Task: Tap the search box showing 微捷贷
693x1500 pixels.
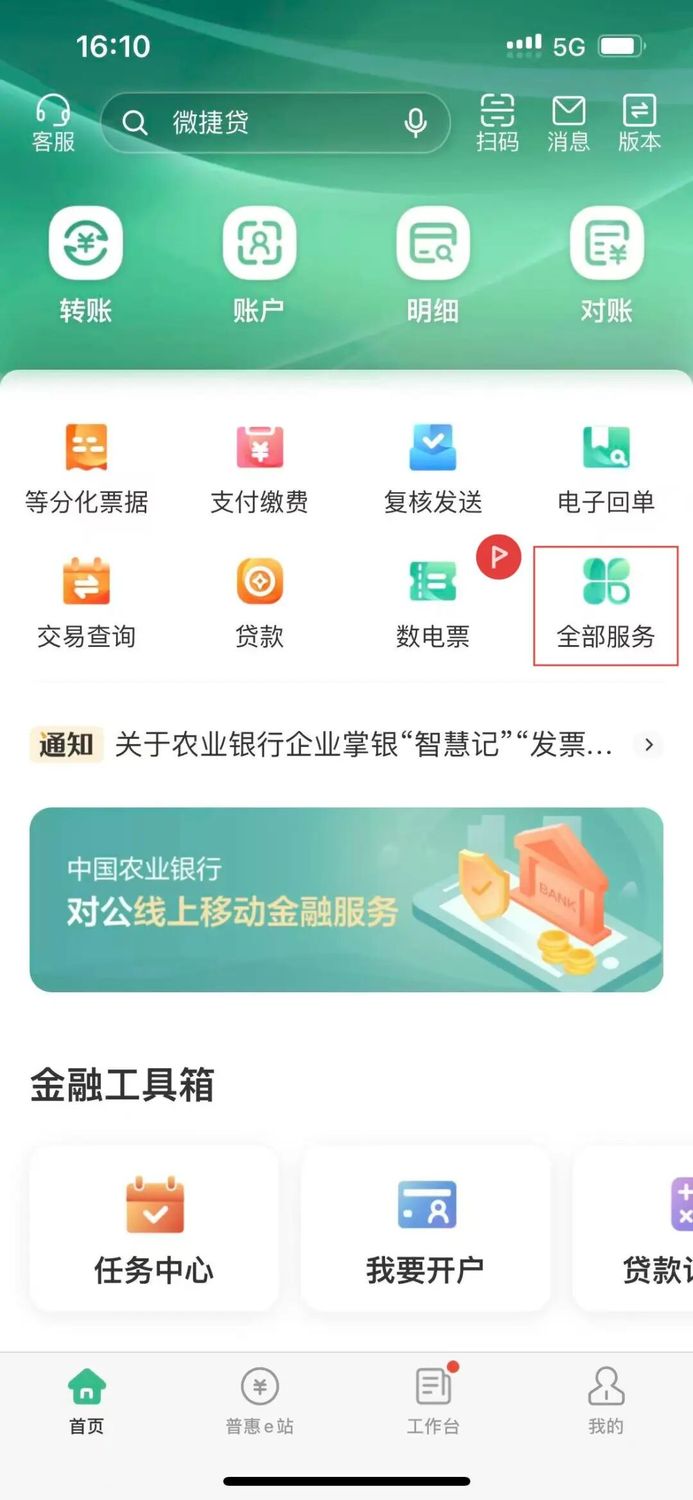Action: coord(260,123)
